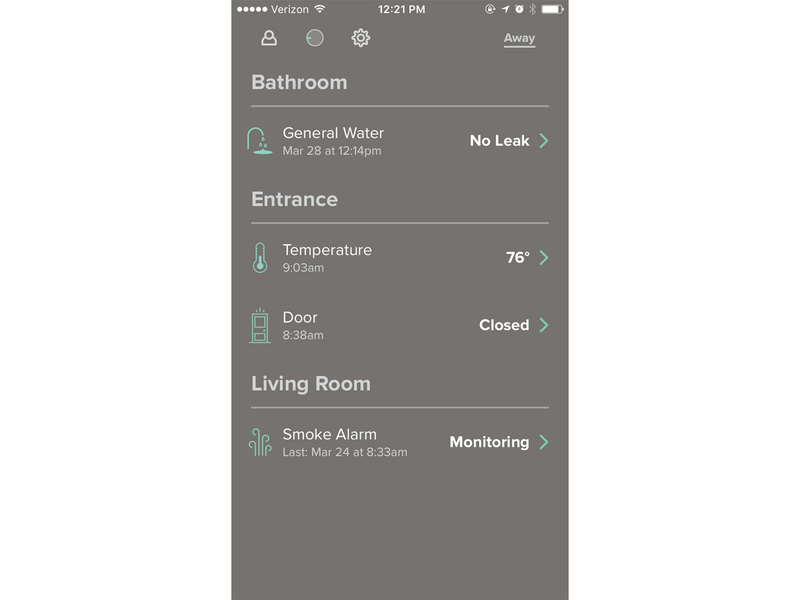Tap the Away mode link
Image resolution: width=800 pixels, height=600 pixels.
pos(519,39)
